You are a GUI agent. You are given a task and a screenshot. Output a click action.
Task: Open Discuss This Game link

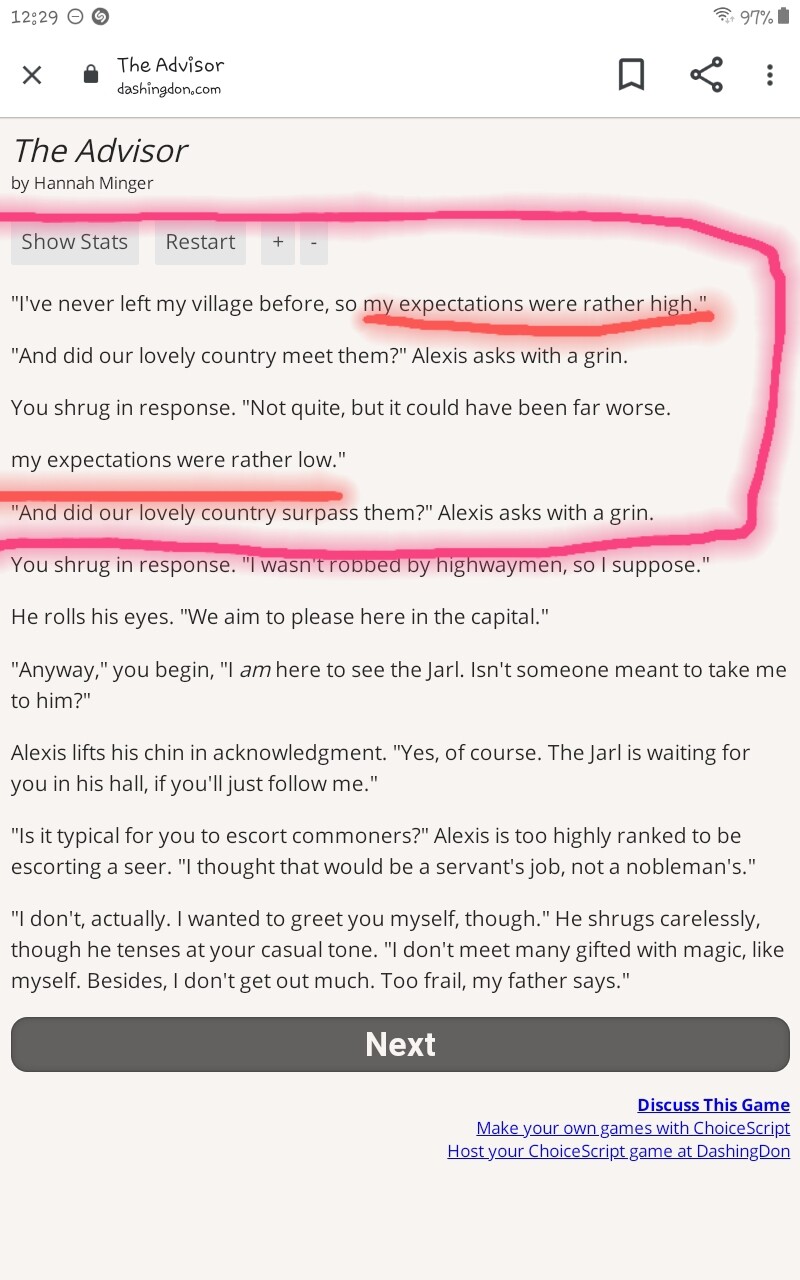pyautogui.click(x=713, y=1105)
